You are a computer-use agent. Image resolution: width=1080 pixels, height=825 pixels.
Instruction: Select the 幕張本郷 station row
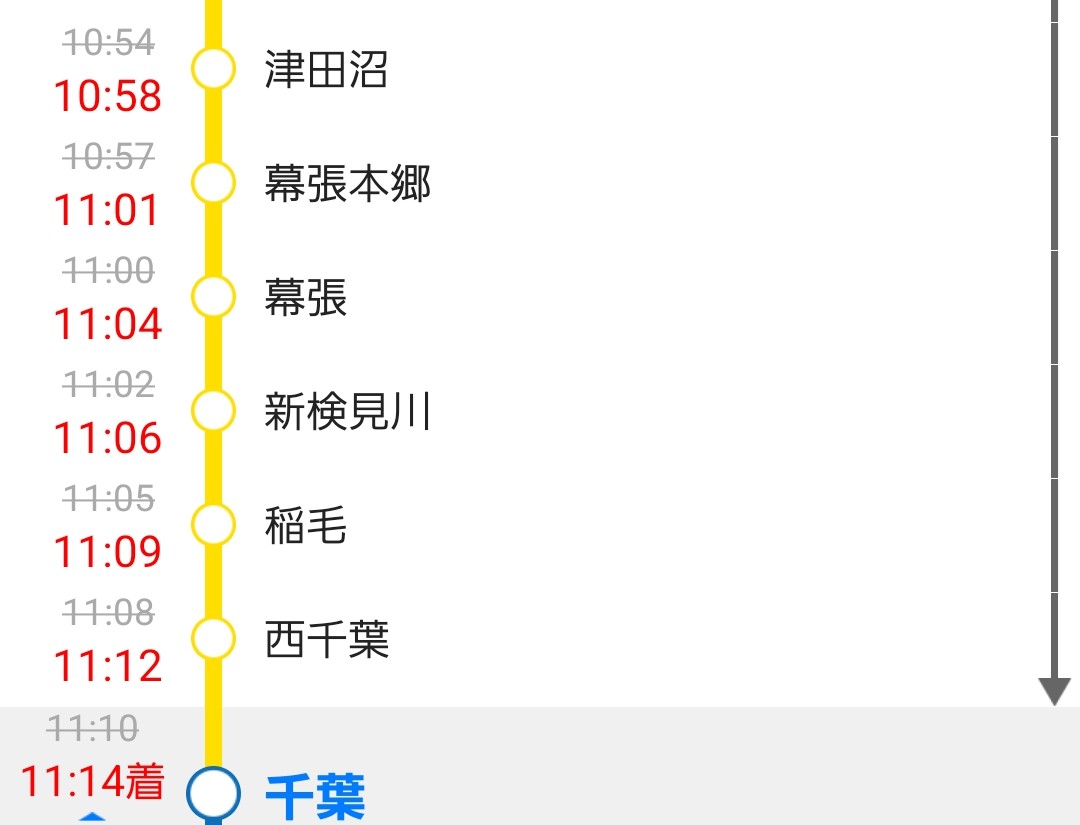click(x=347, y=185)
